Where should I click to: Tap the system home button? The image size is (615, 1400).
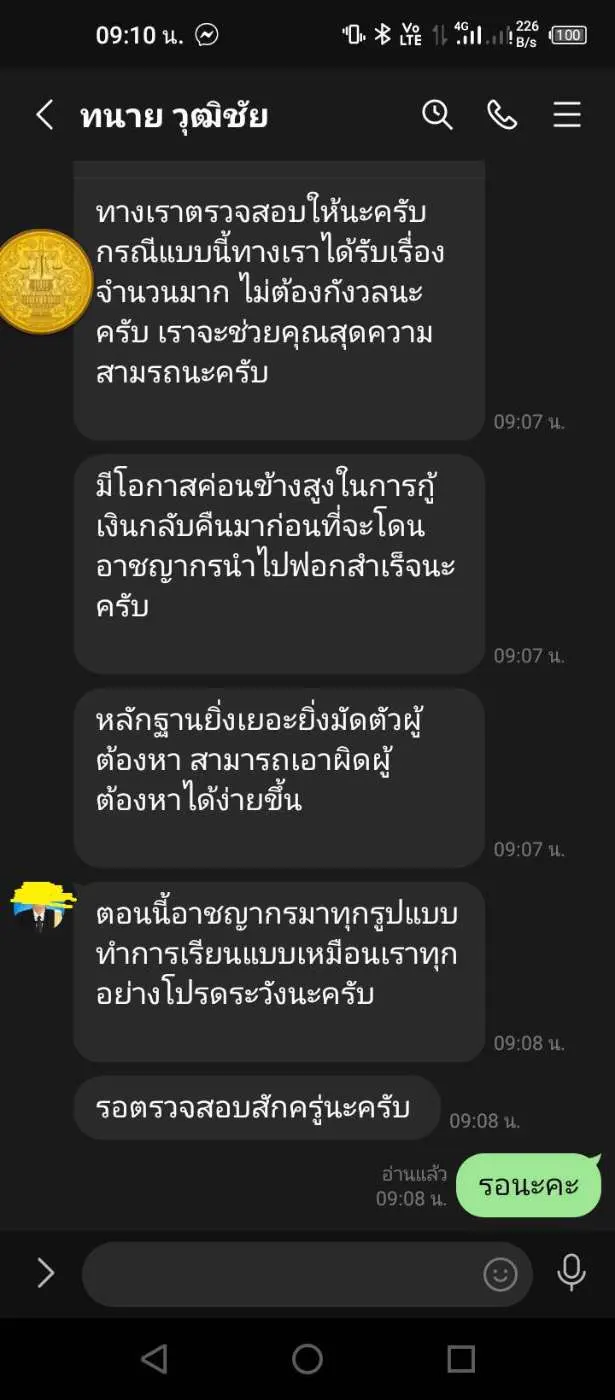point(307,1358)
